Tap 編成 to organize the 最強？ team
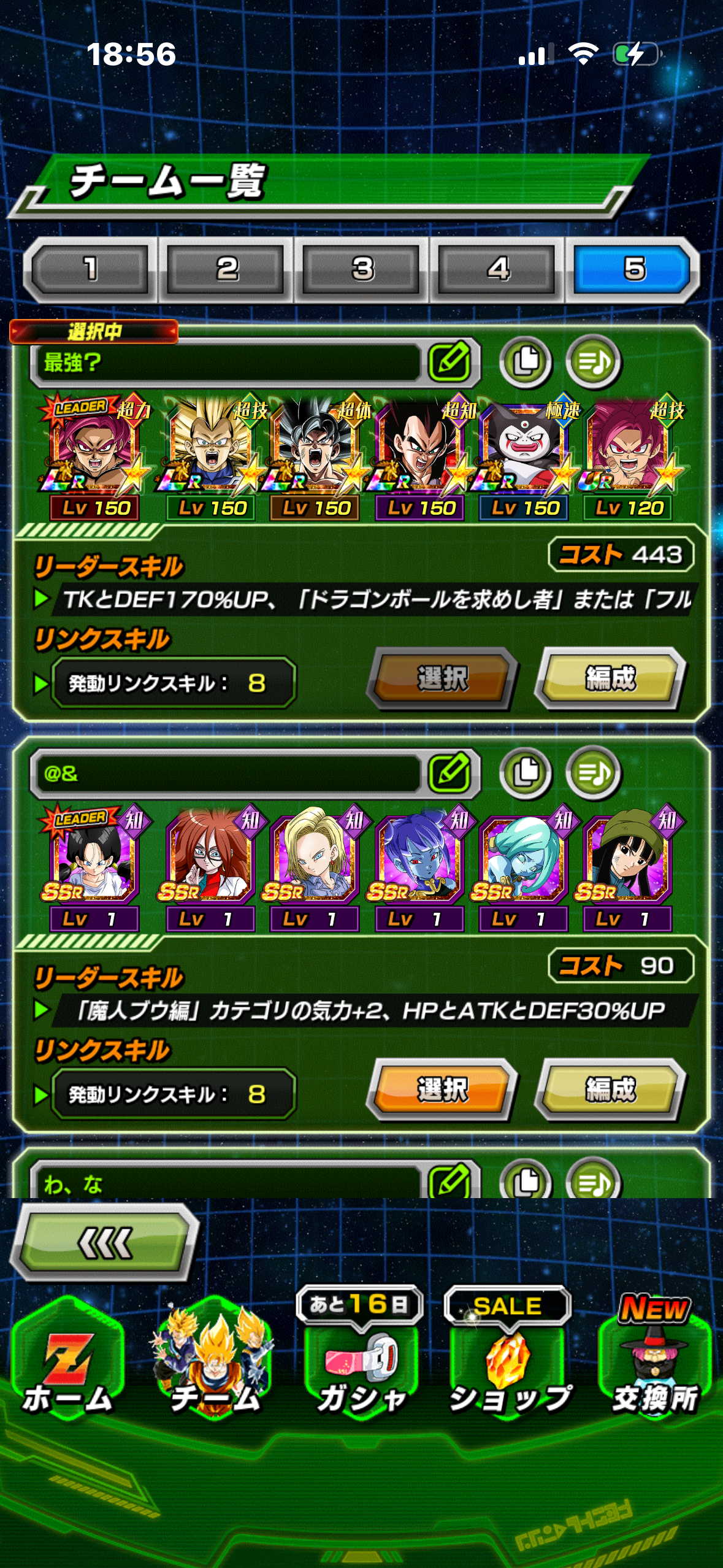723x1568 pixels. (610, 679)
